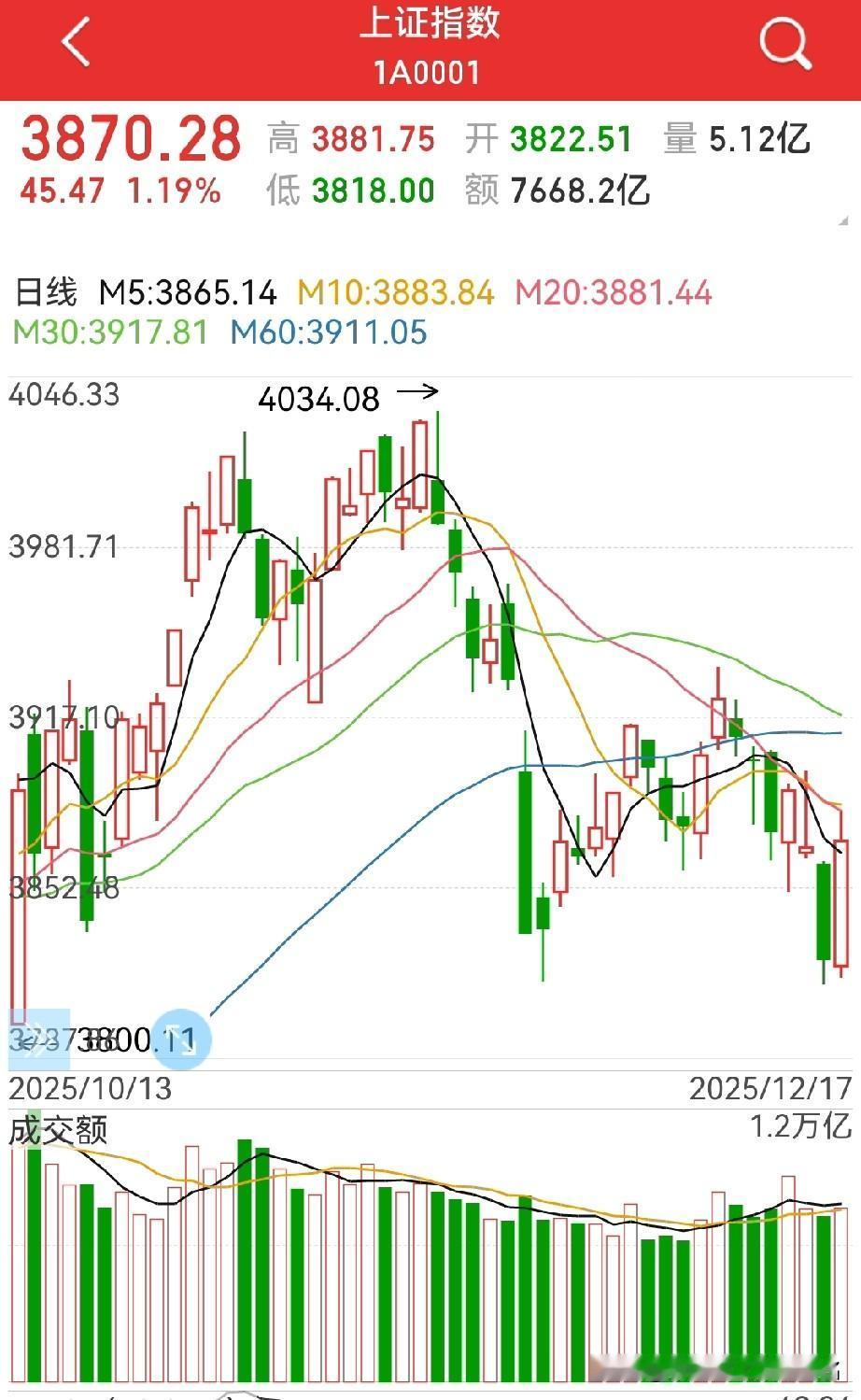861x1400 pixels.
Task: Tap the double-arrow button on the chart
Action: 37,1039
